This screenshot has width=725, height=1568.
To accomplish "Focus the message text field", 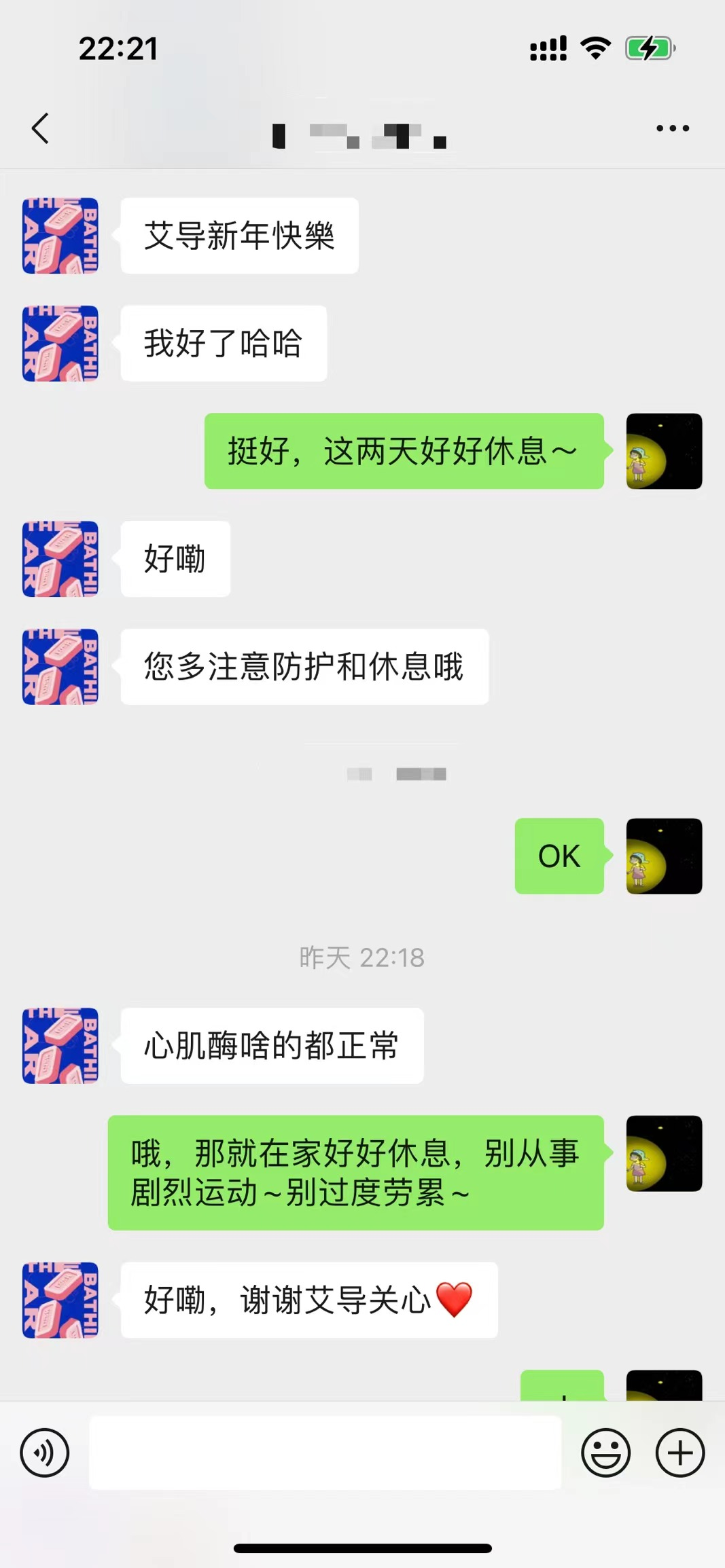I will (325, 1453).
